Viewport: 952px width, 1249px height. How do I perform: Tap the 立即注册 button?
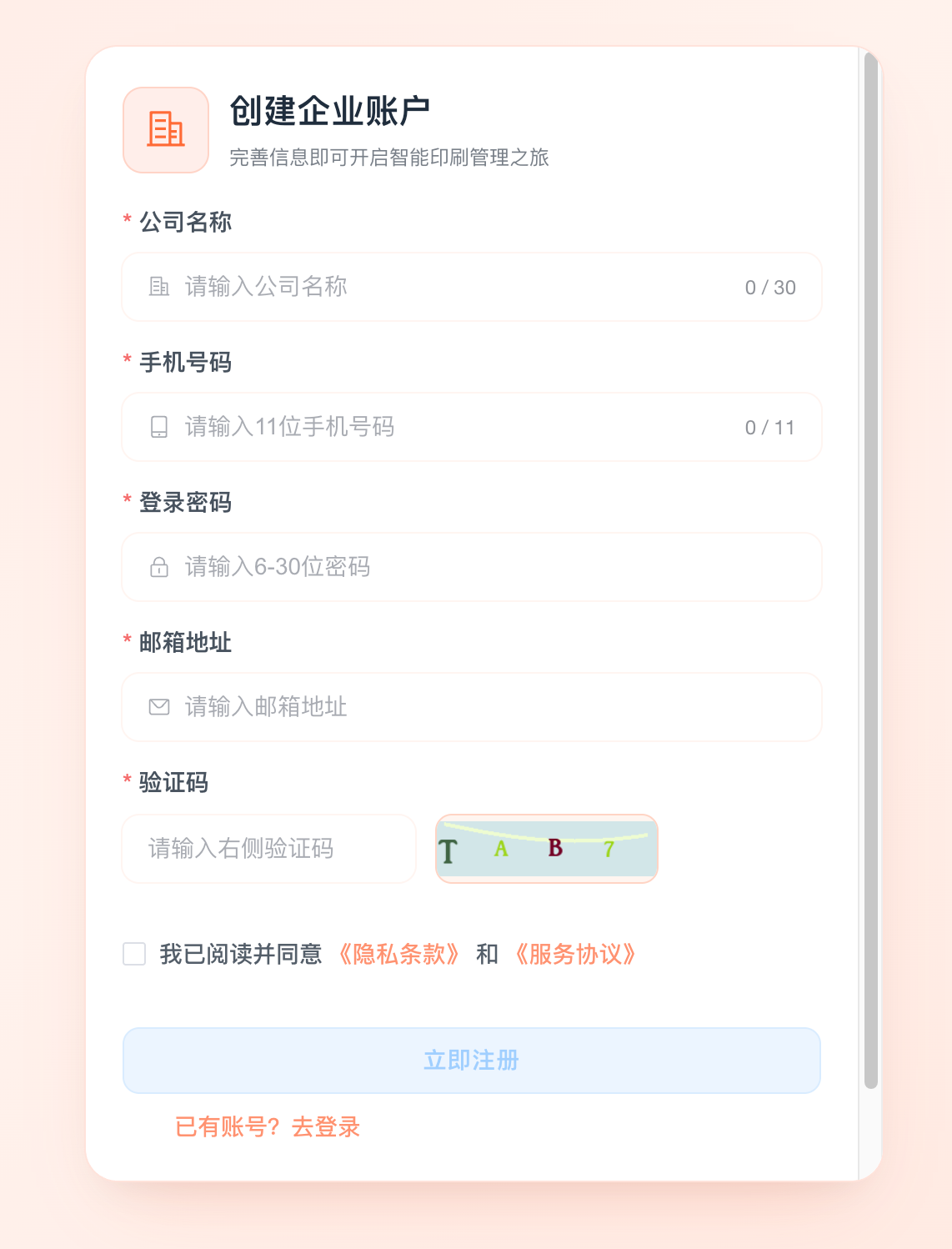pyautogui.click(x=472, y=1061)
